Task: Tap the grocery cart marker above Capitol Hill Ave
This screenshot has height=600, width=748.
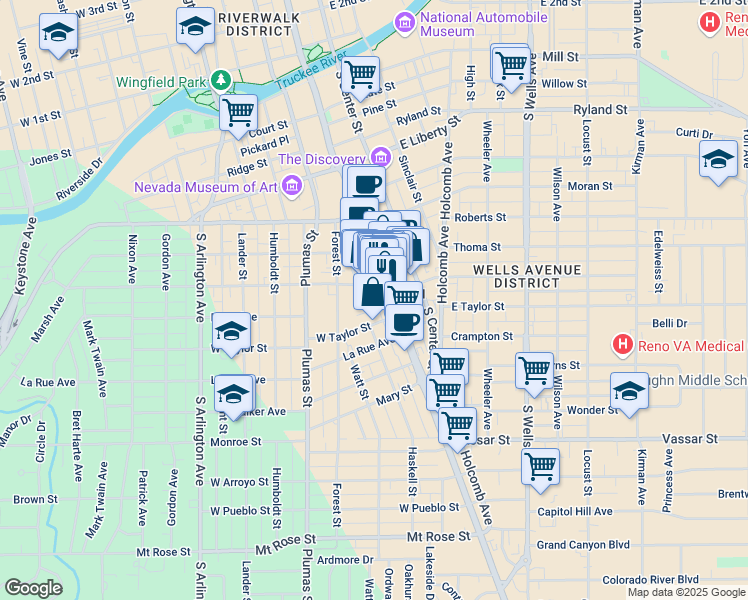Action: [x=540, y=469]
